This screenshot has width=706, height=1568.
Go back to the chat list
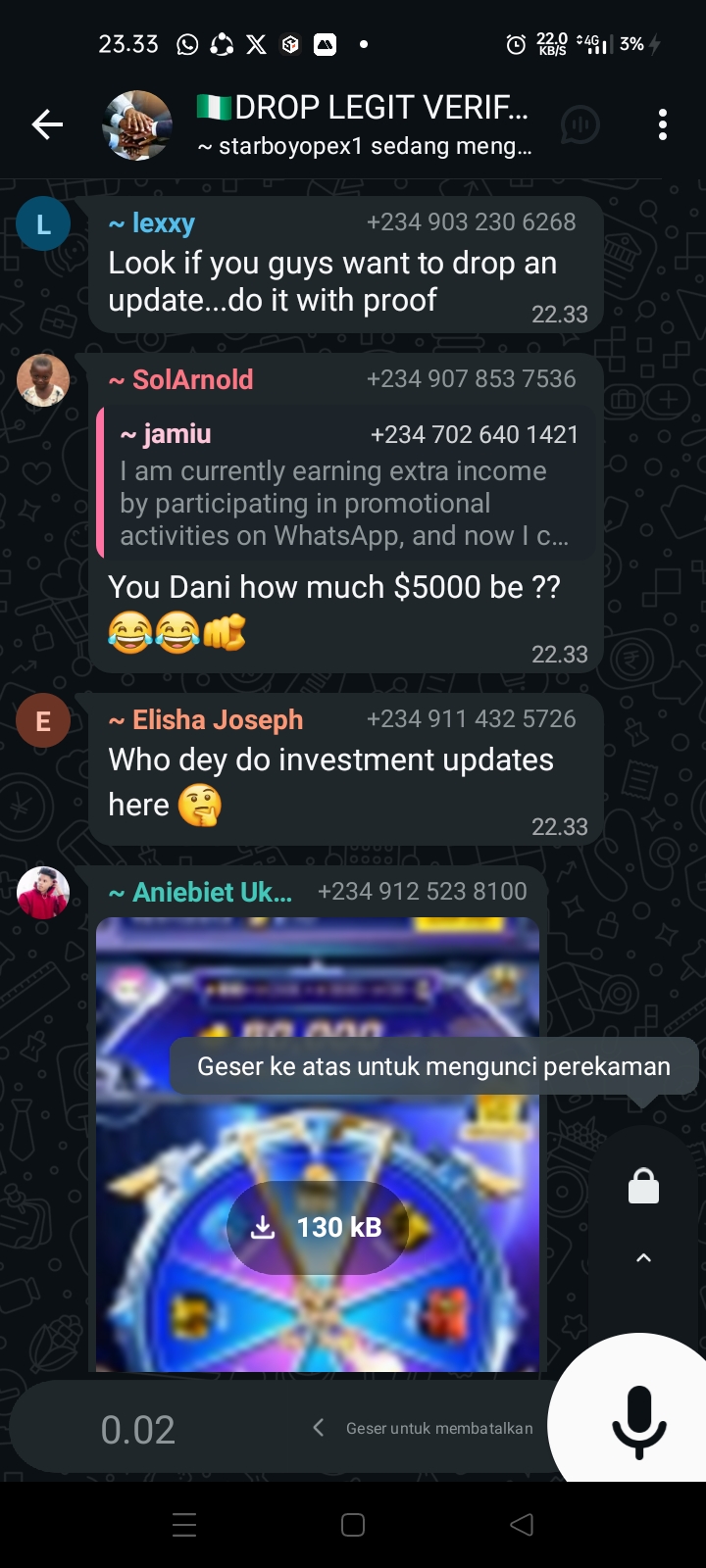47,124
